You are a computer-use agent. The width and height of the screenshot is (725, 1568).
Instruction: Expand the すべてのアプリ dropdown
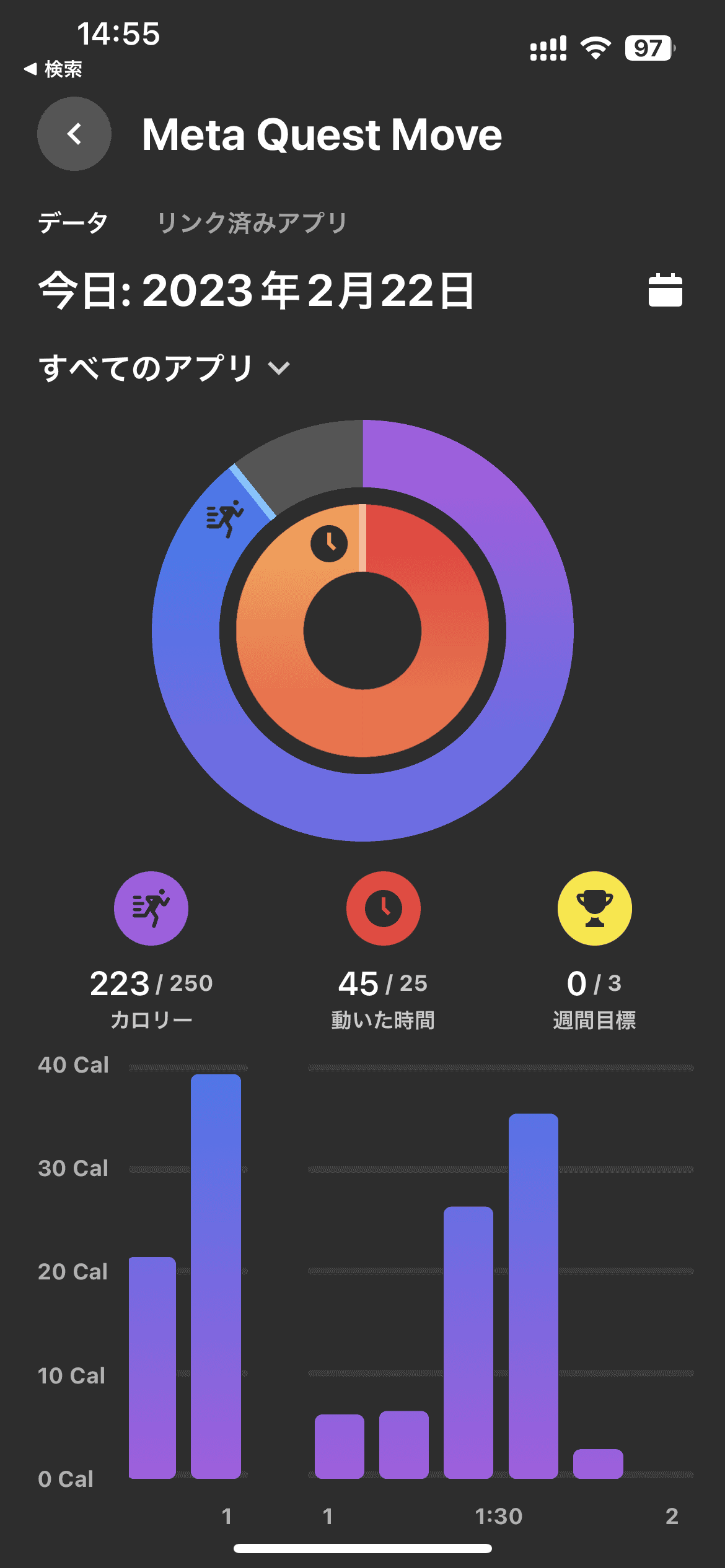point(164,368)
